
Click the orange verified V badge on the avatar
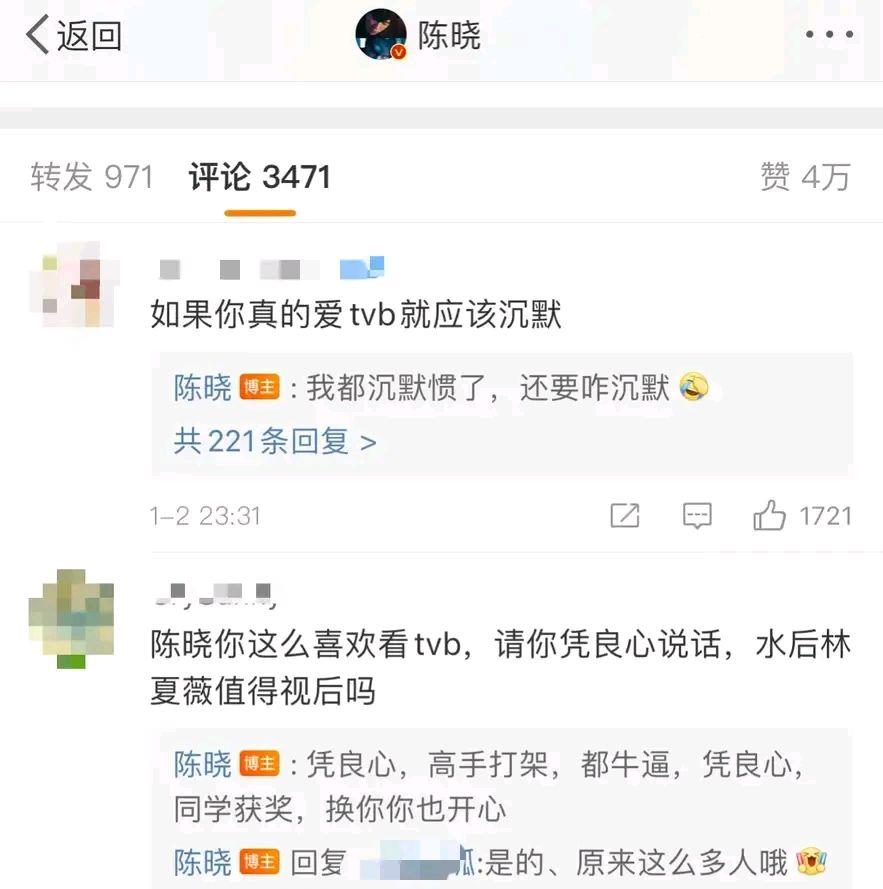397,52
